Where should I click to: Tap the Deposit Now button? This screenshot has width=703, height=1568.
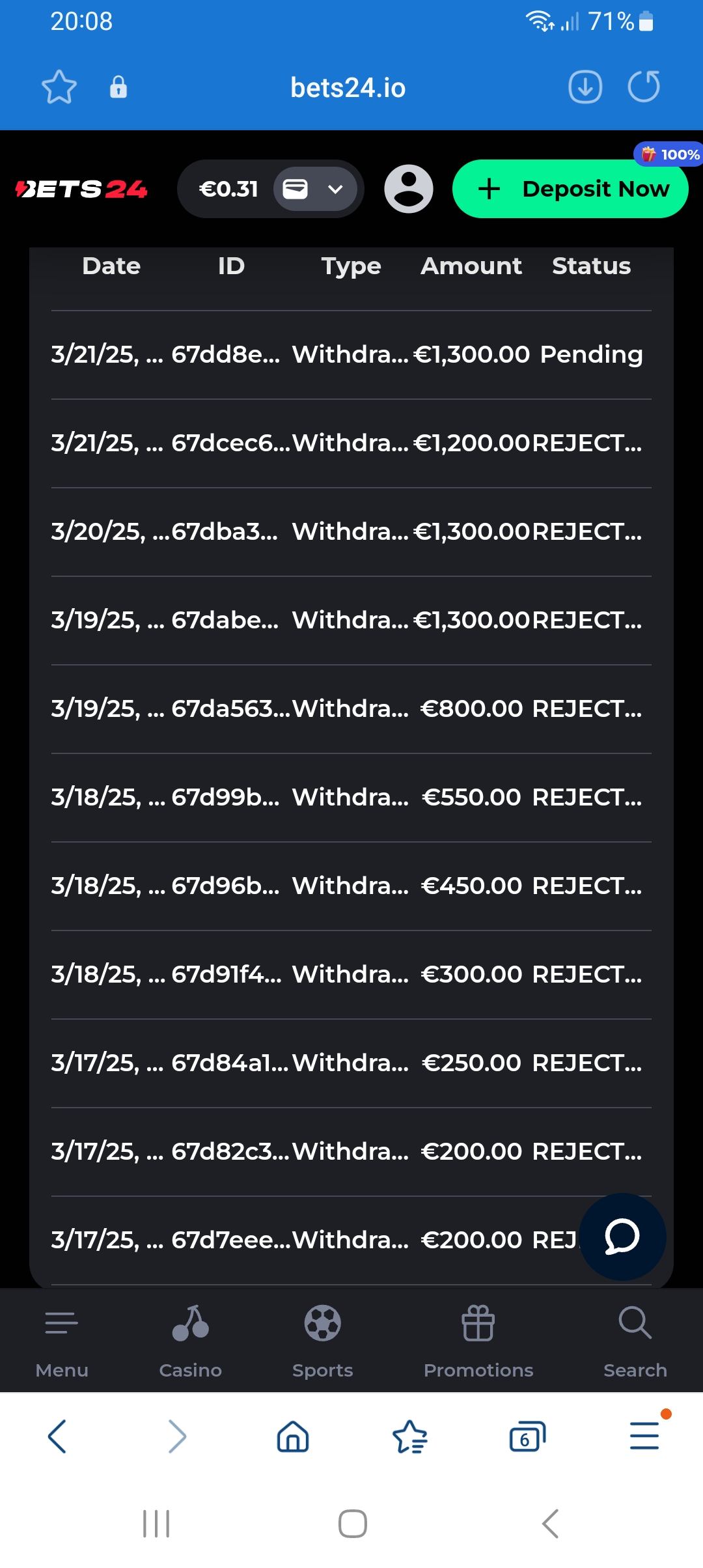click(x=570, y=189)
